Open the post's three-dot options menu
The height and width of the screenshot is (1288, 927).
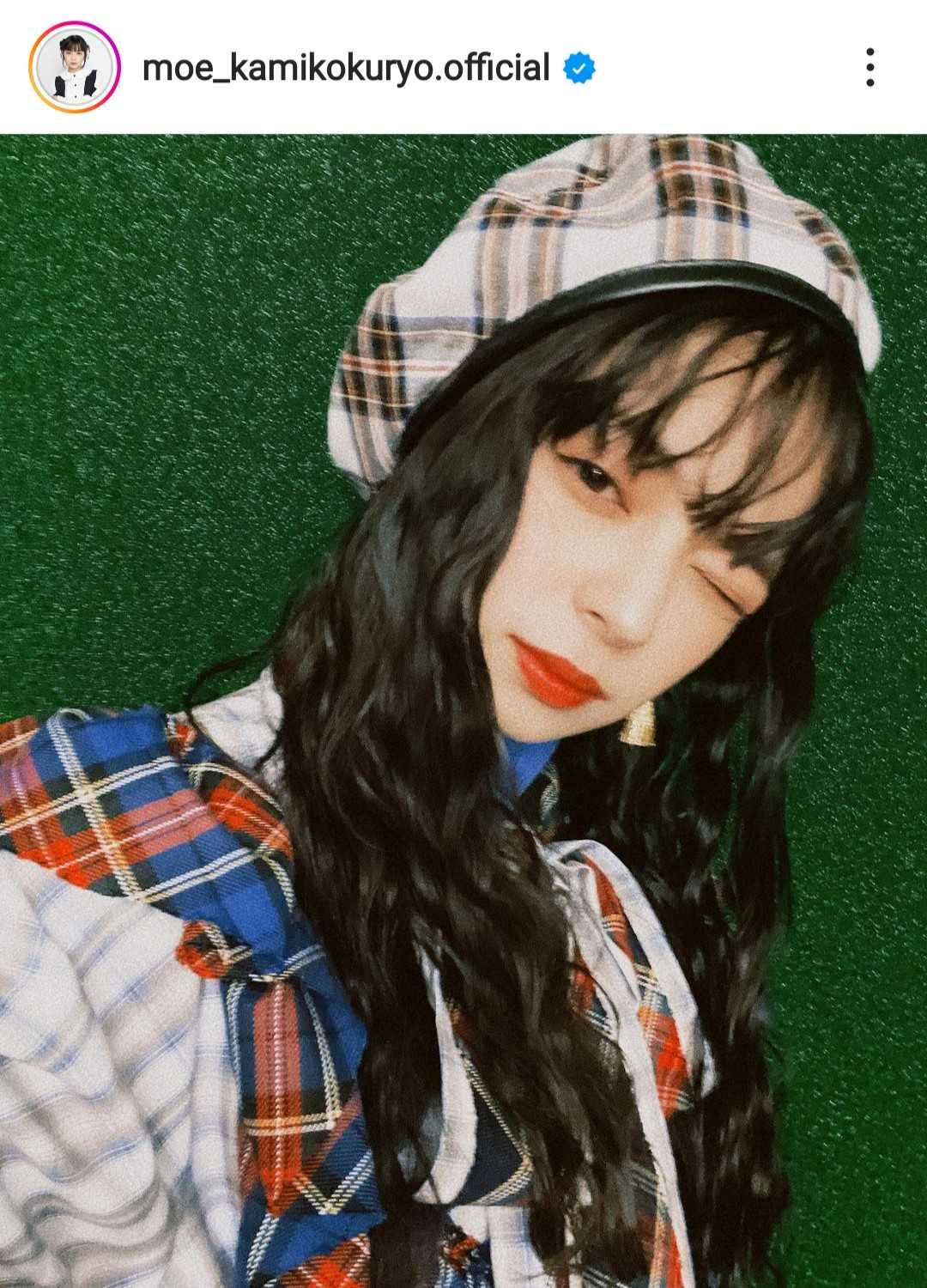(x=869, y=68)
